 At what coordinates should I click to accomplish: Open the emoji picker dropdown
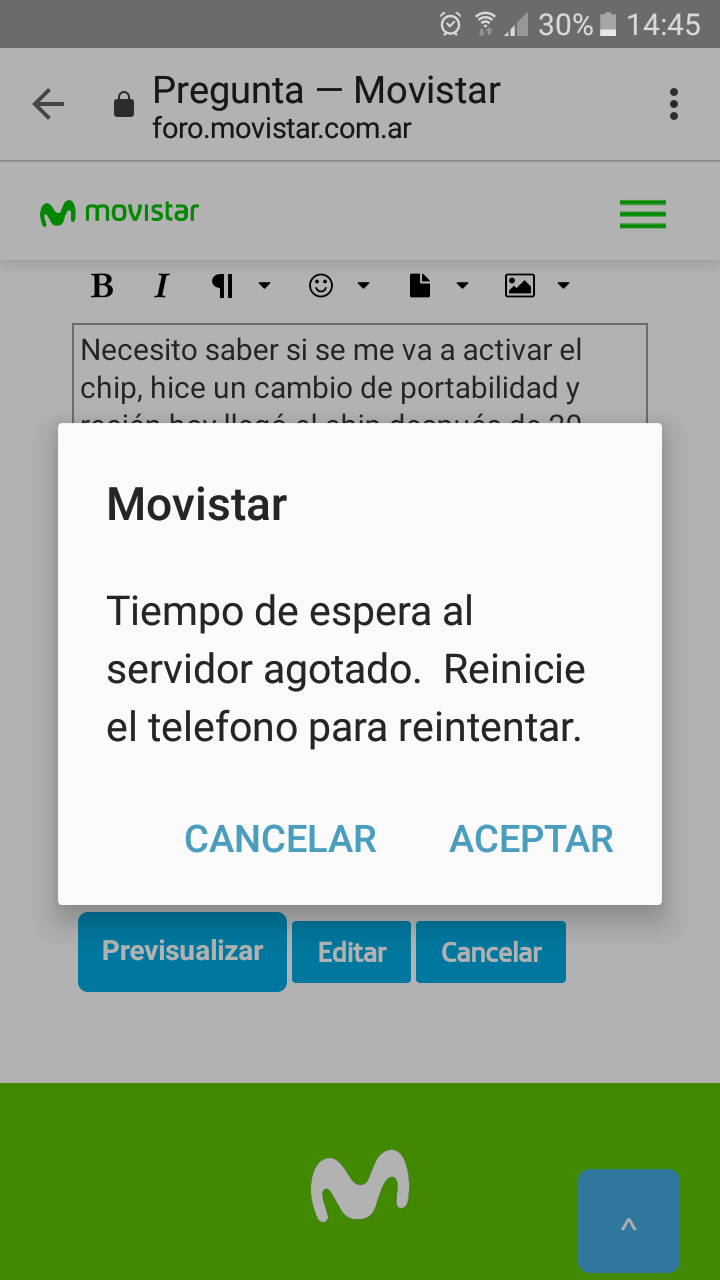click(339, 286)
